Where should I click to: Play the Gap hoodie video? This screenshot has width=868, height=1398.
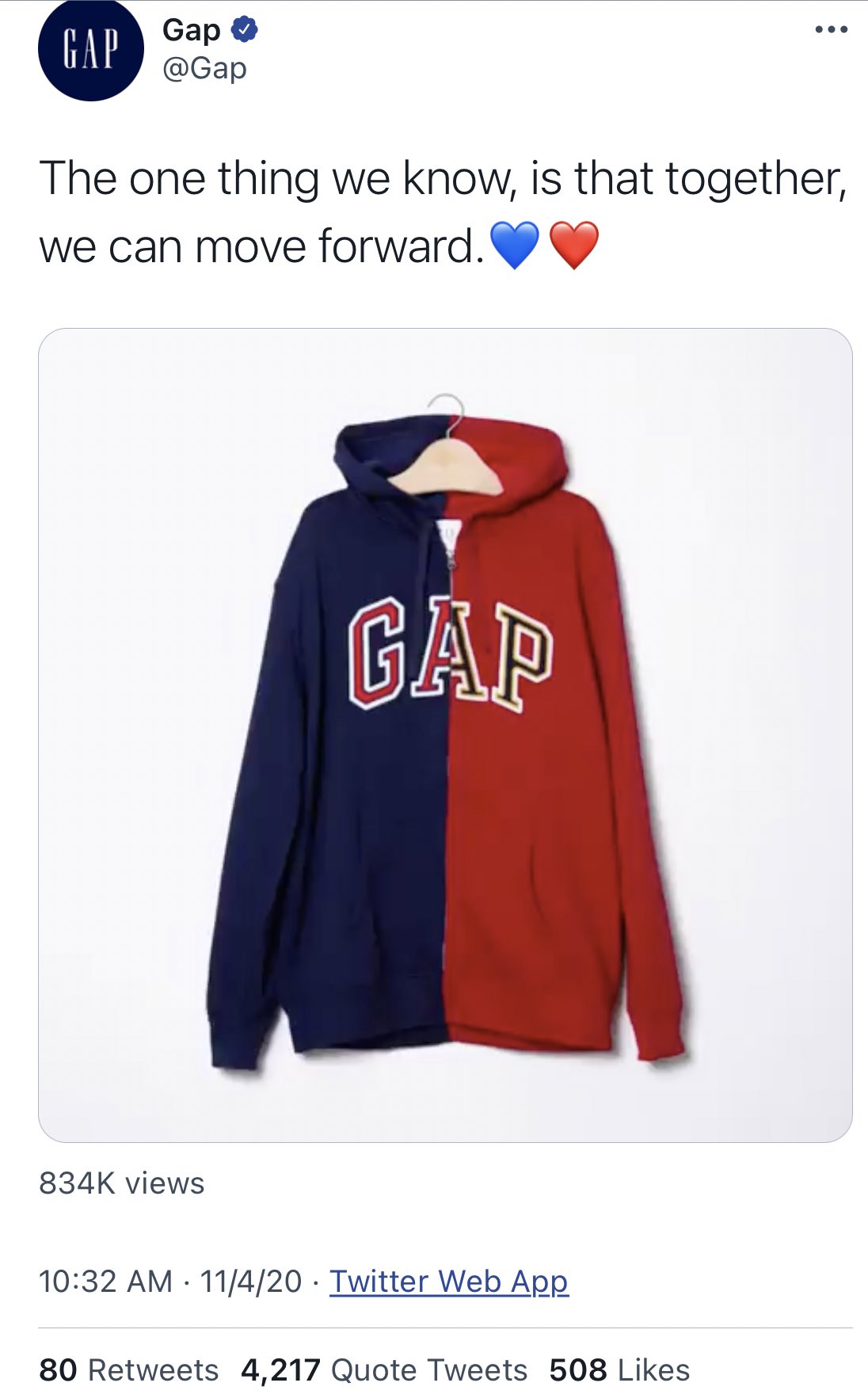[445, 734]
